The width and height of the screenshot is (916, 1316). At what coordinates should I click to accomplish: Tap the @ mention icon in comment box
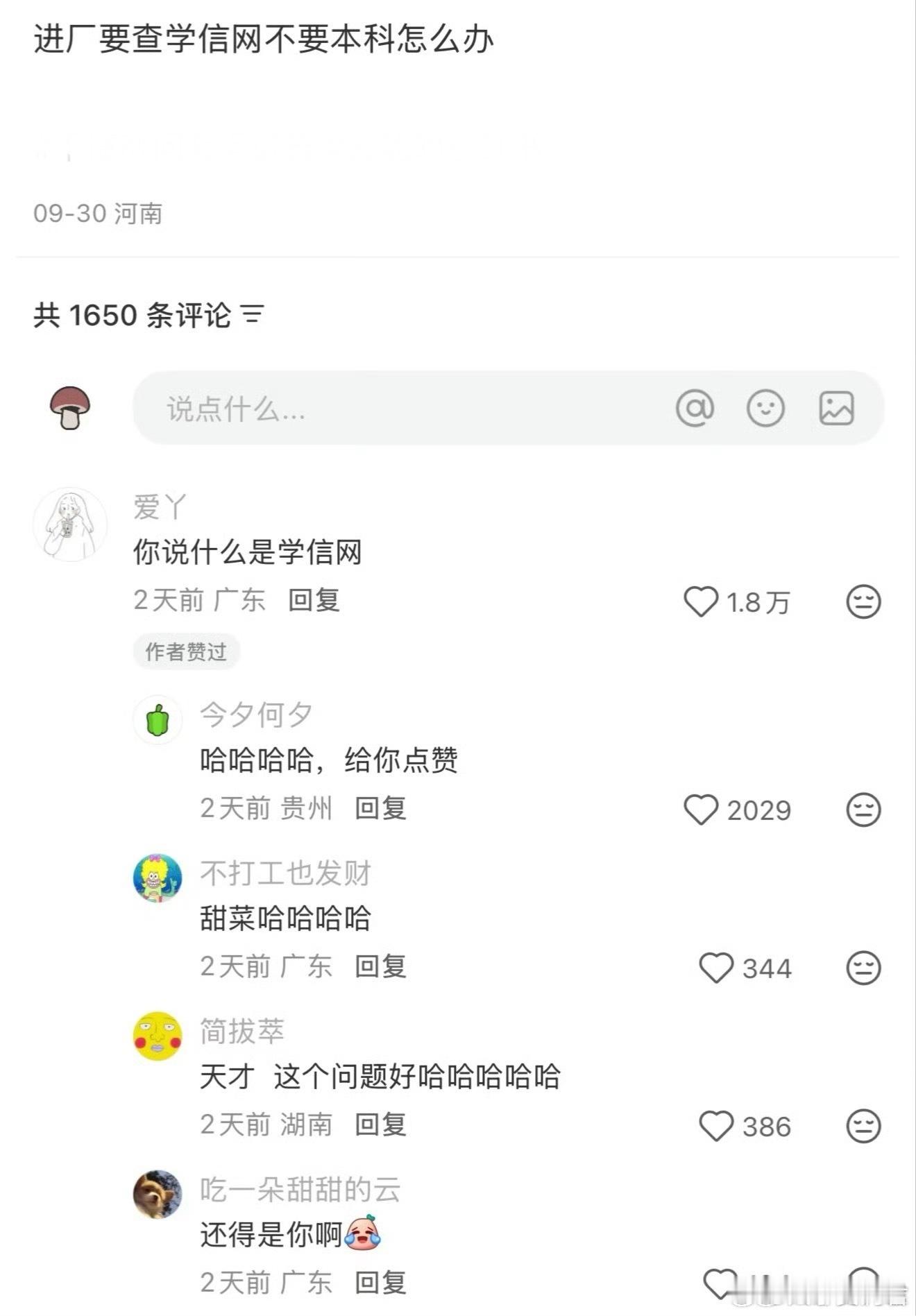pos(695,408)
